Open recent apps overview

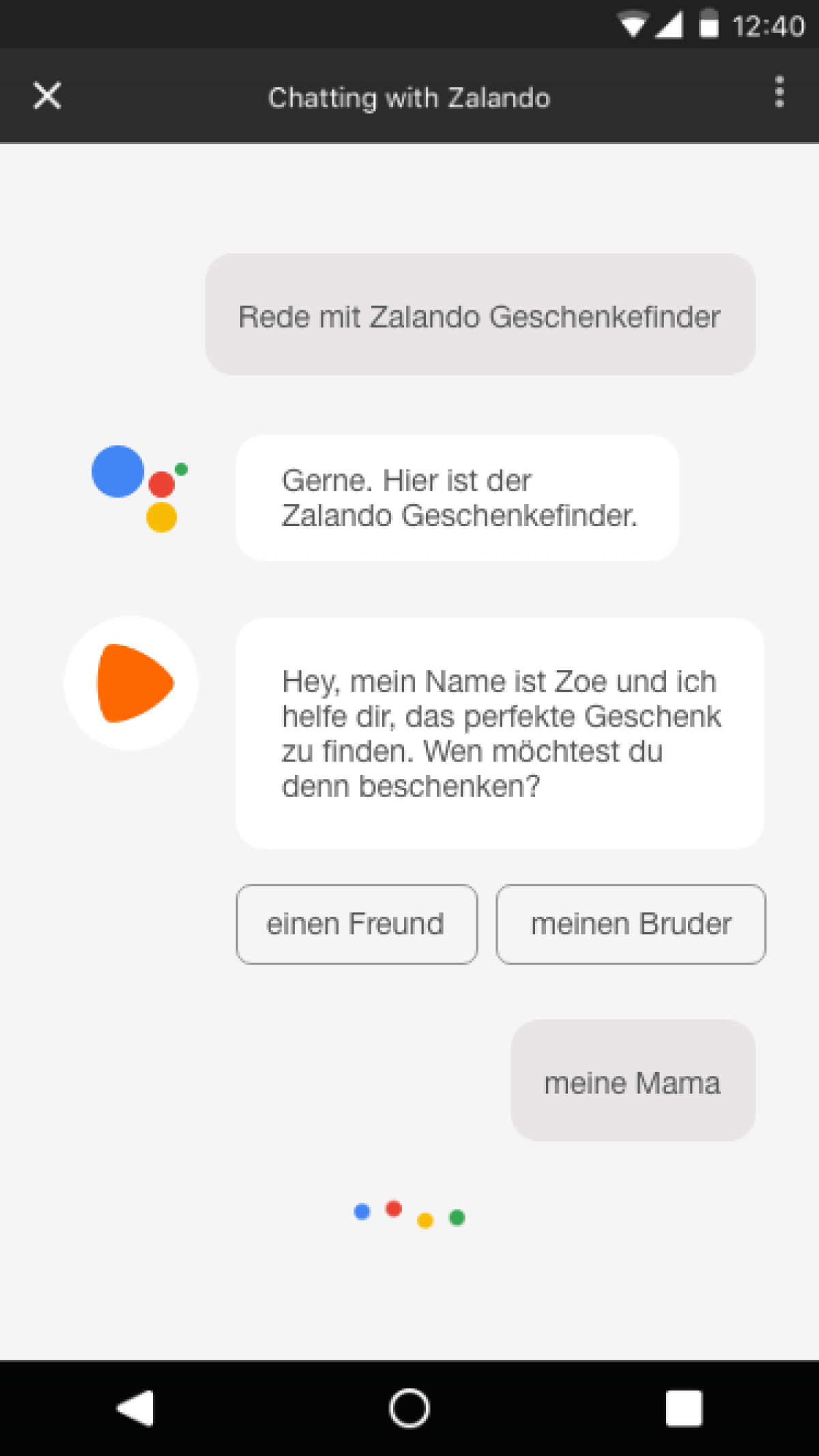pos(683,1408)
